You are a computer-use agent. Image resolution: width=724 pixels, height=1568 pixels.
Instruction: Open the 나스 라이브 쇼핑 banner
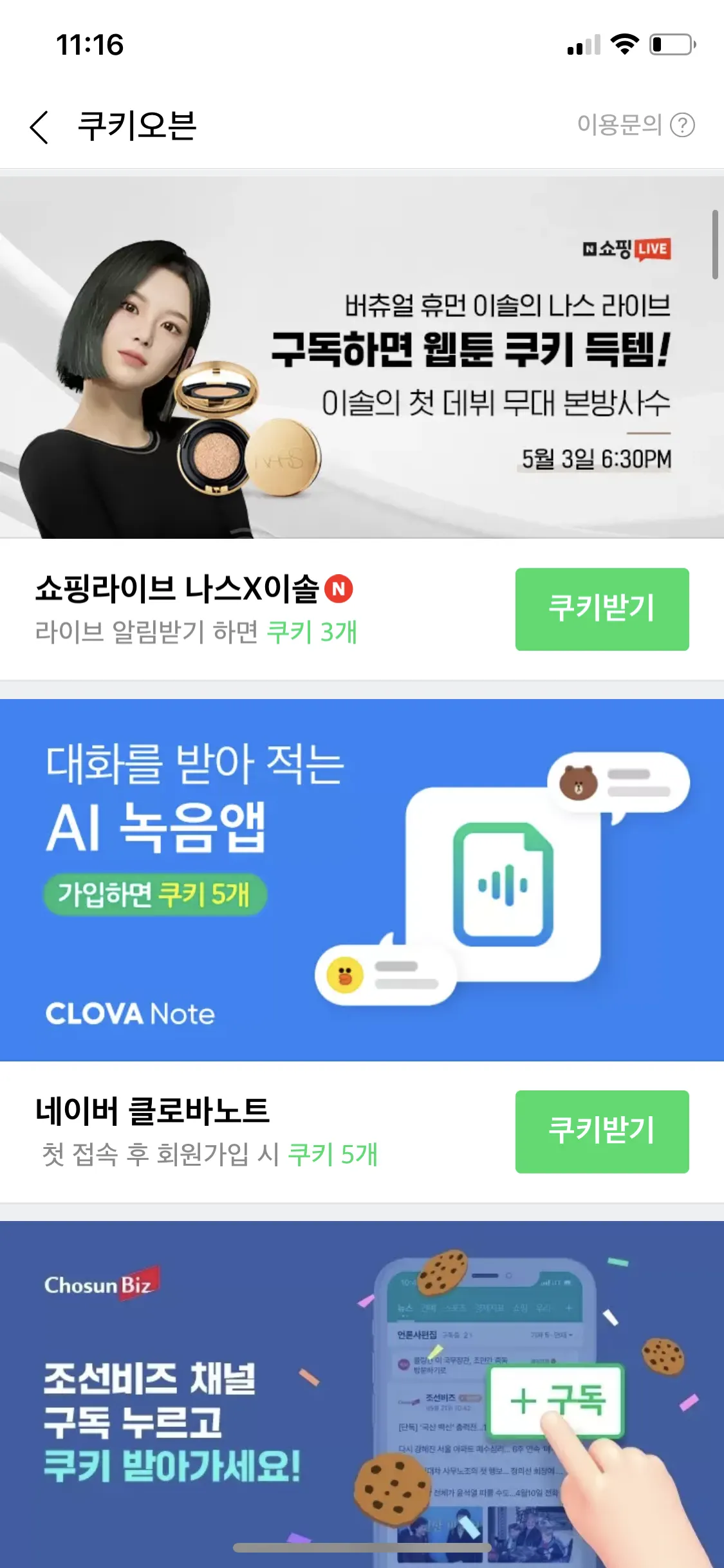(362, 358)
